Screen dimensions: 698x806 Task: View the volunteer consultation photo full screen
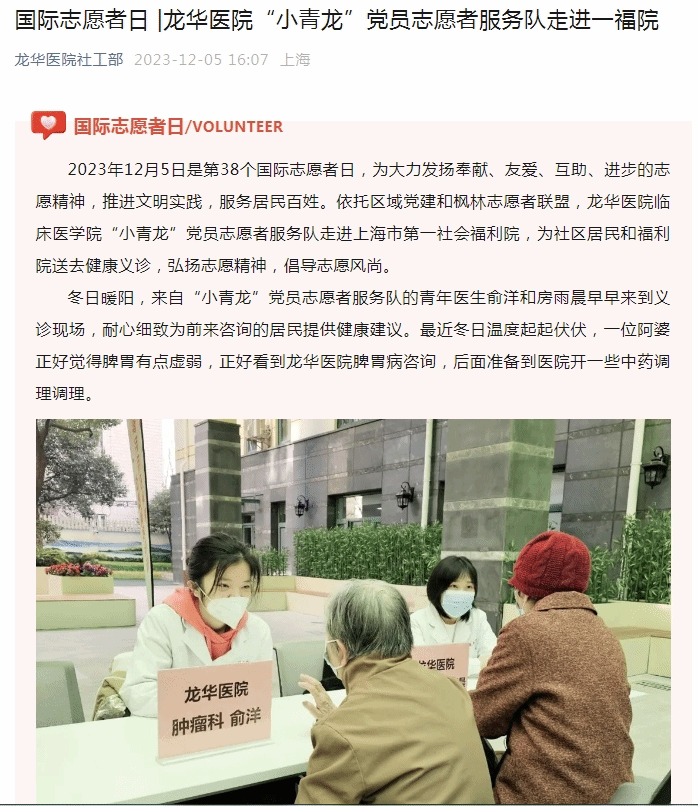coord(353,610)
